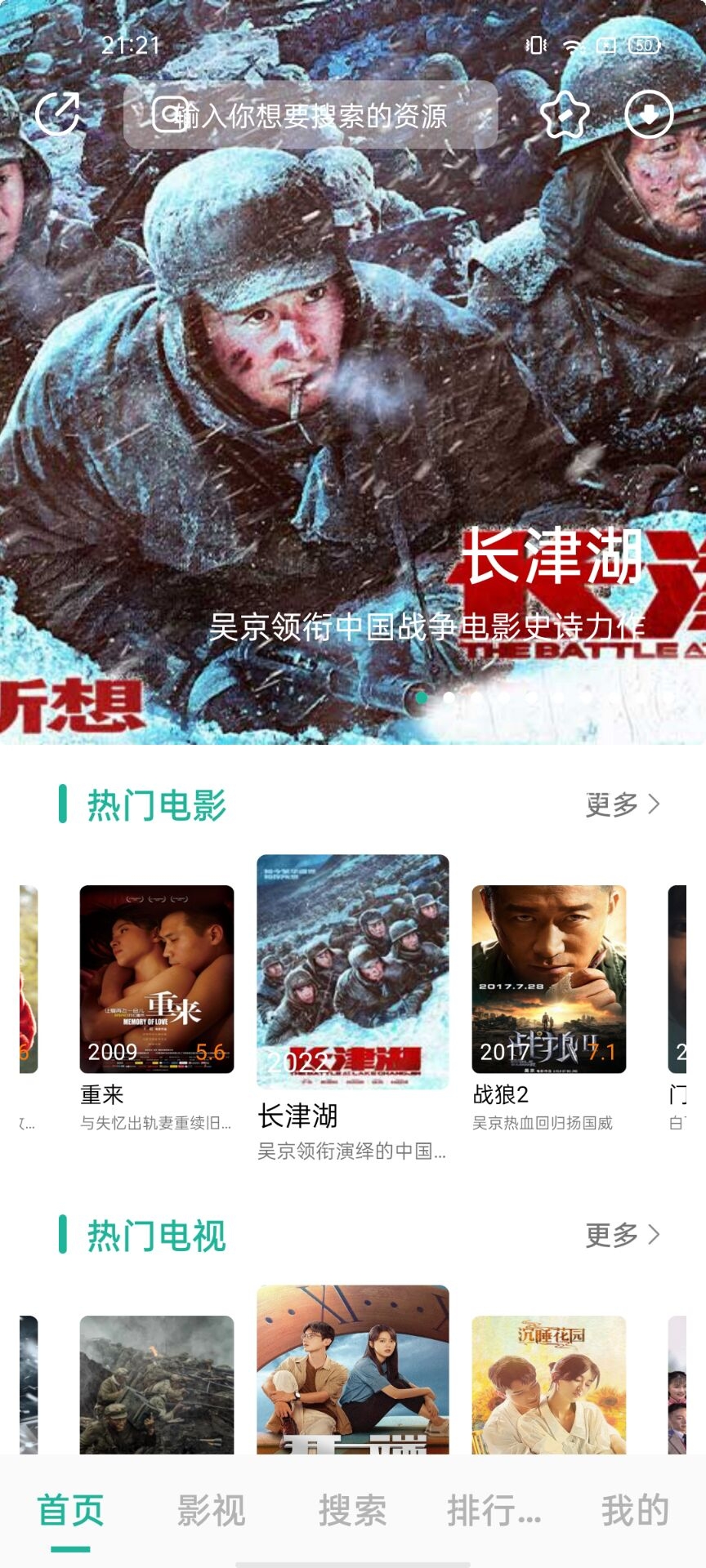View more under 热门电影

coord(623,804)
